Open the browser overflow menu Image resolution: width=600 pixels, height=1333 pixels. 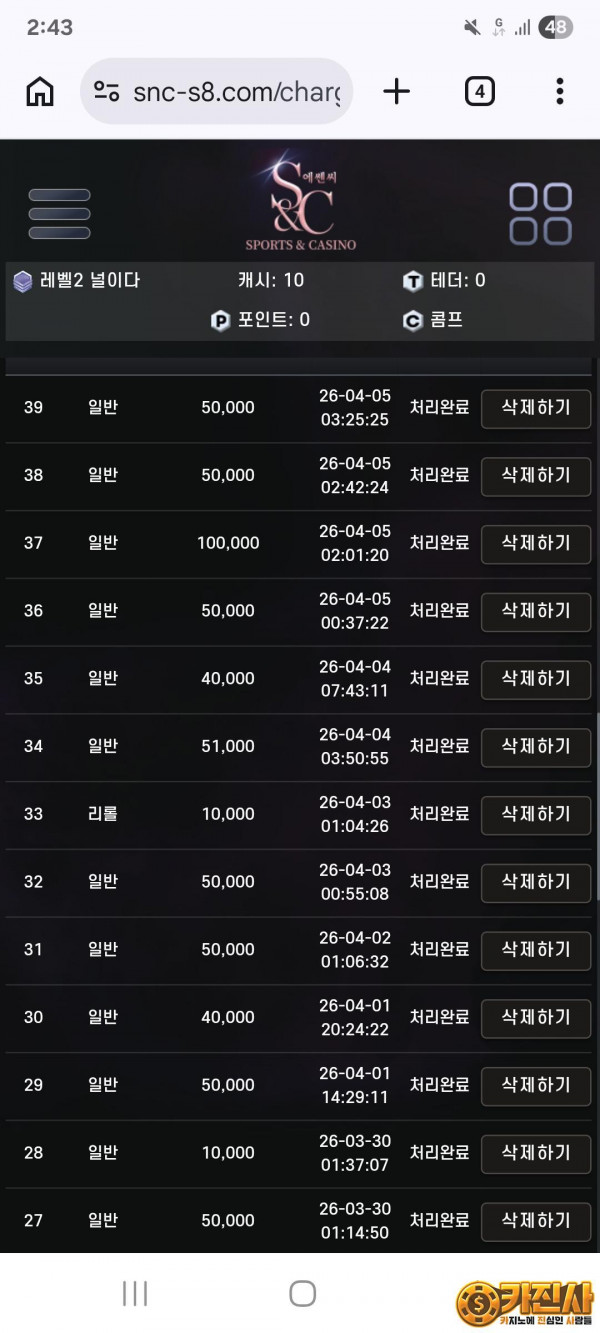560,92
